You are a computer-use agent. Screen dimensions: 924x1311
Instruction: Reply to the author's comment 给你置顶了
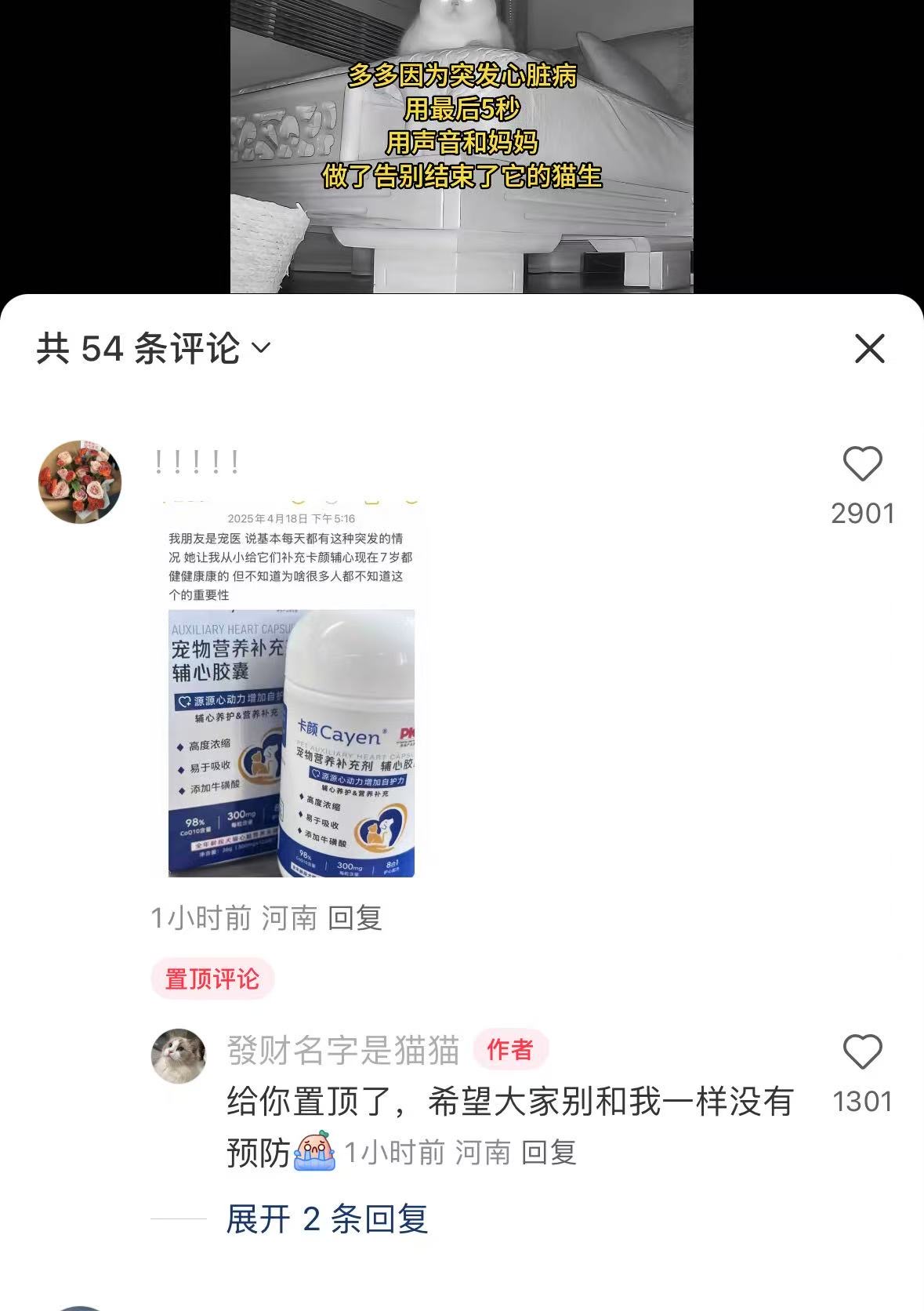(x=549, y=1153)
